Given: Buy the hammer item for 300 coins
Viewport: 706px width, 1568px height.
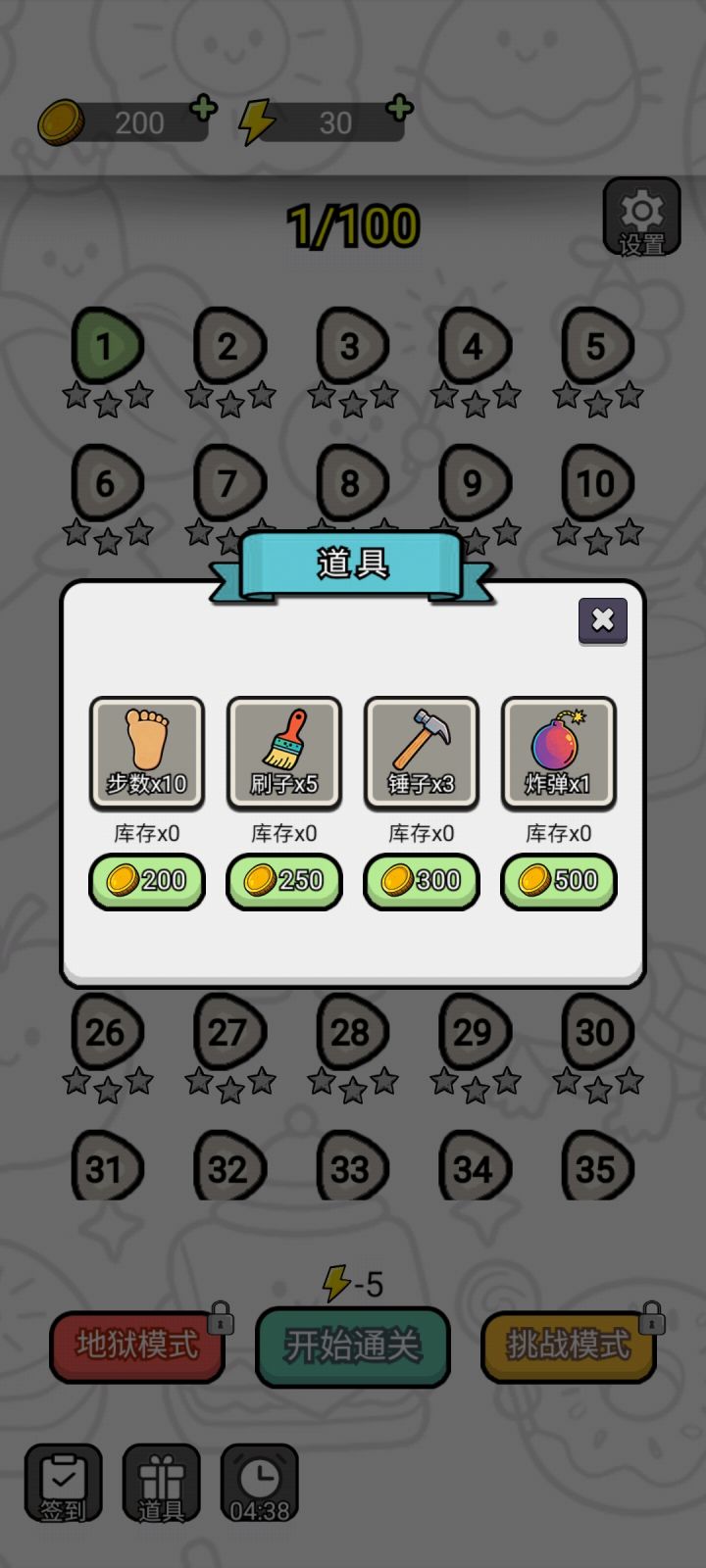Looking at the screenshot, I should pyautogui.click(x=422, y=881).
